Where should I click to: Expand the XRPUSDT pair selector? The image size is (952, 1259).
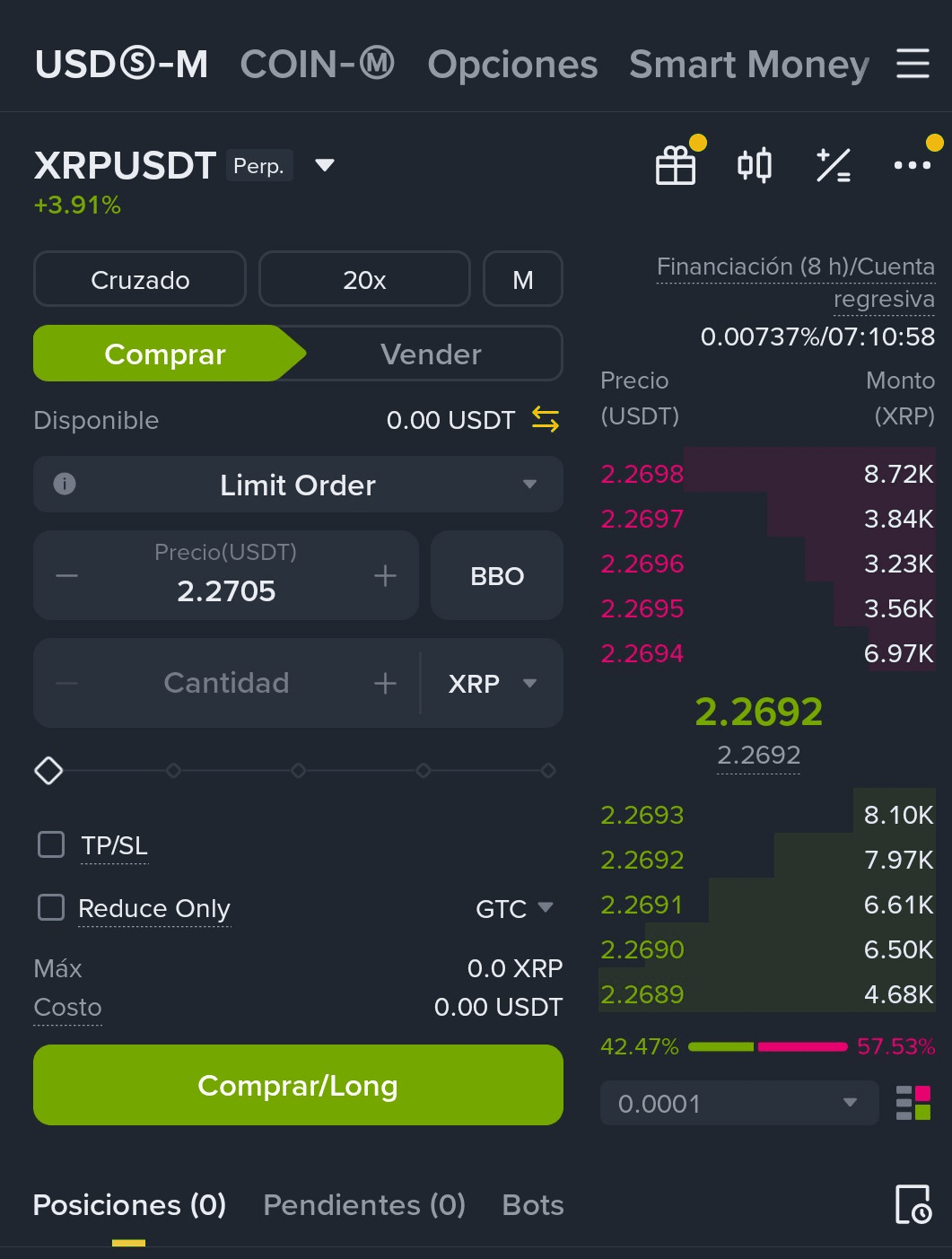tap(325, 165)
